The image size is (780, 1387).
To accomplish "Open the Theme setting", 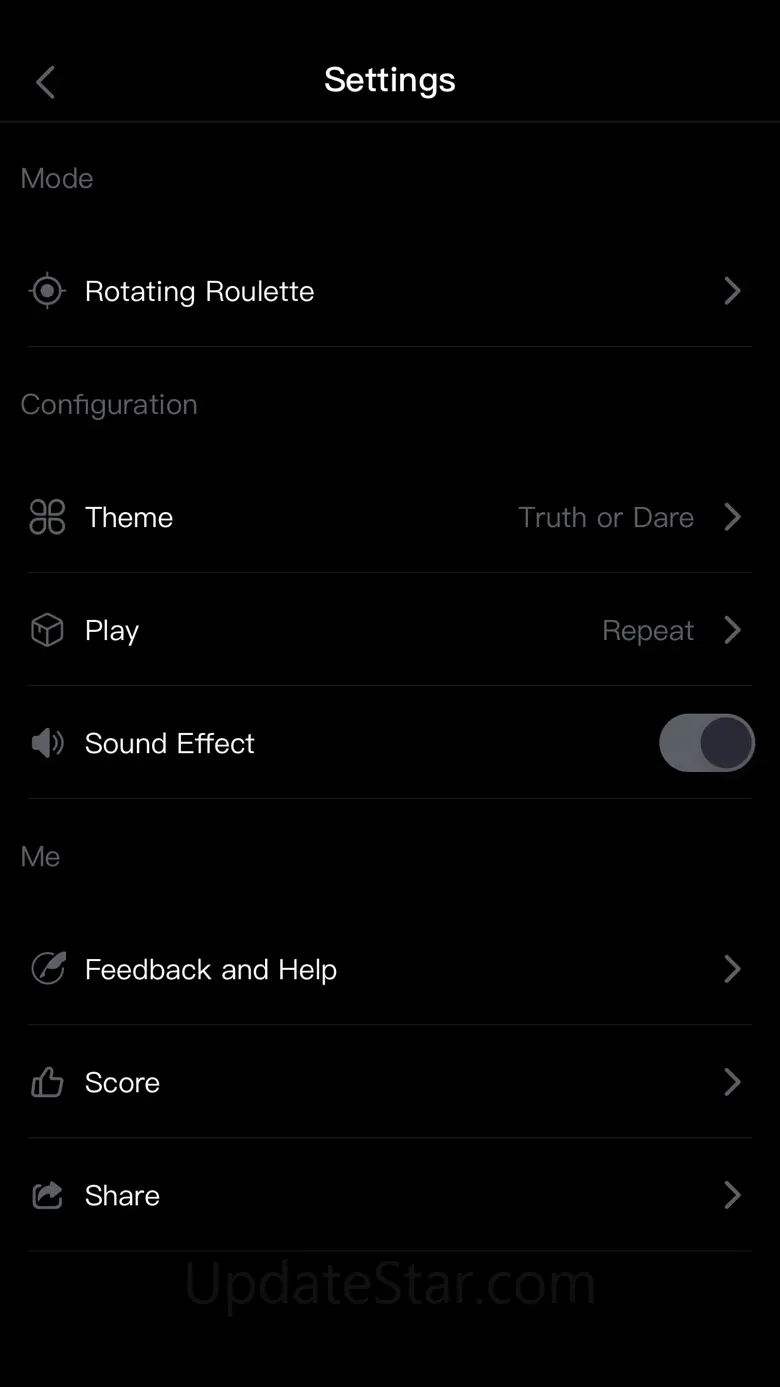I will point(390,517).
